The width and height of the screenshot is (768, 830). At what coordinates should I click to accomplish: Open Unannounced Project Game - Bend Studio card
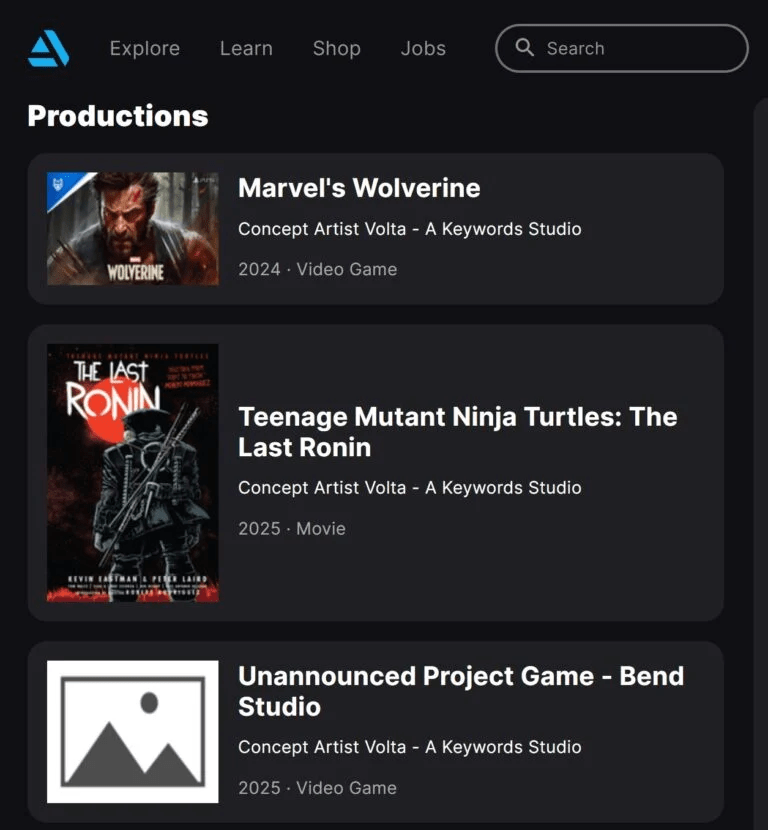click(460, 691)
